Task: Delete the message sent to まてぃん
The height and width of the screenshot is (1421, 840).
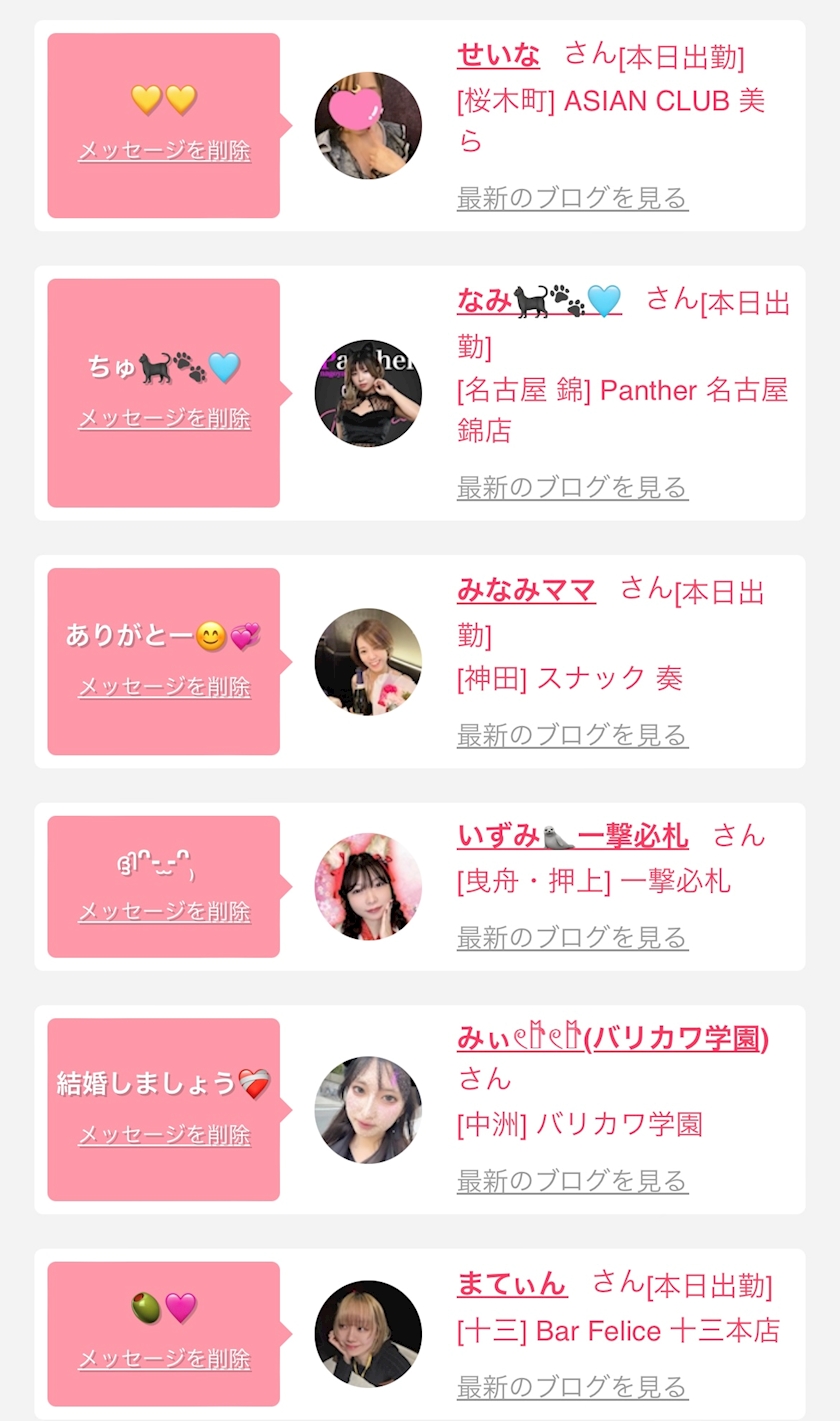Action: tap(164, 1359)
